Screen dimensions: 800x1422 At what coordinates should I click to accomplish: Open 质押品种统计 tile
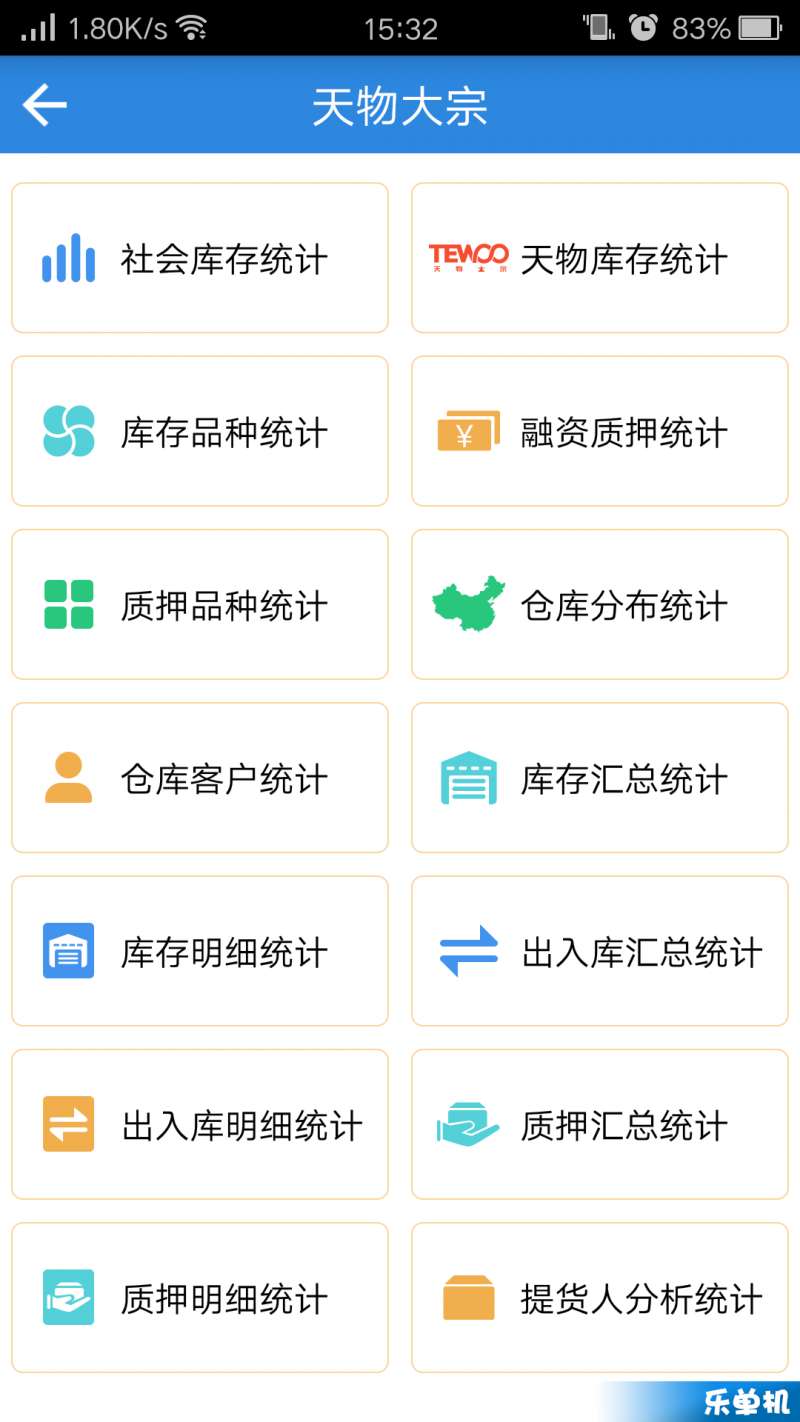click(x=200, y=604)
